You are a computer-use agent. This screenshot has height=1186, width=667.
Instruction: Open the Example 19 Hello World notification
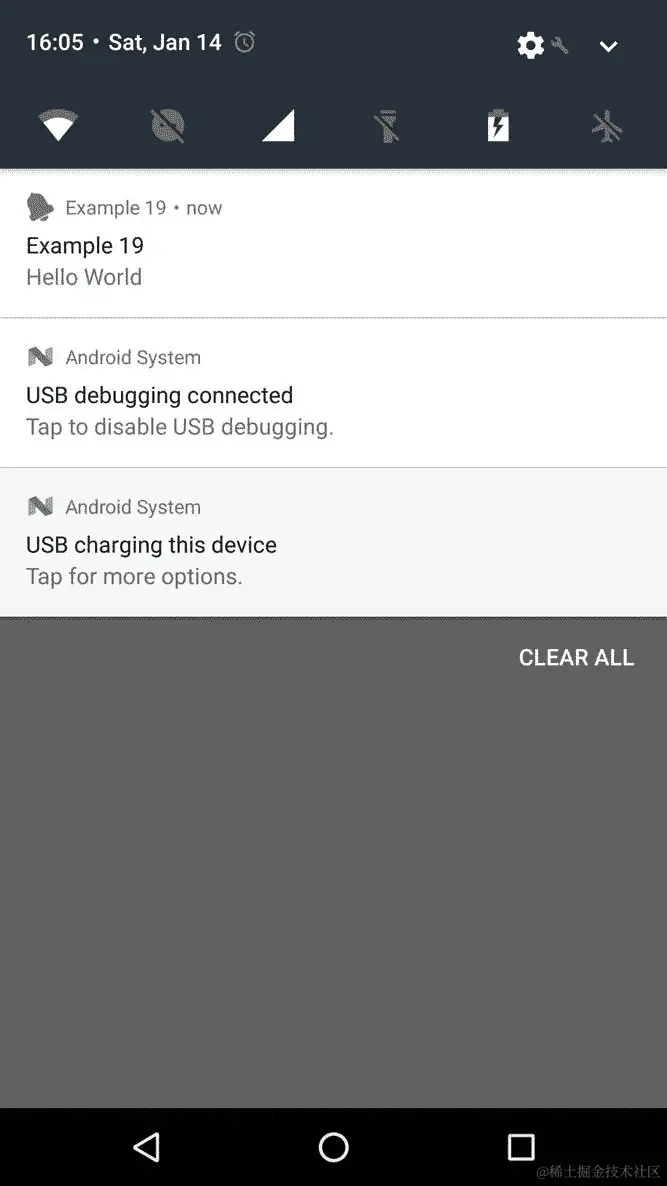333,245
